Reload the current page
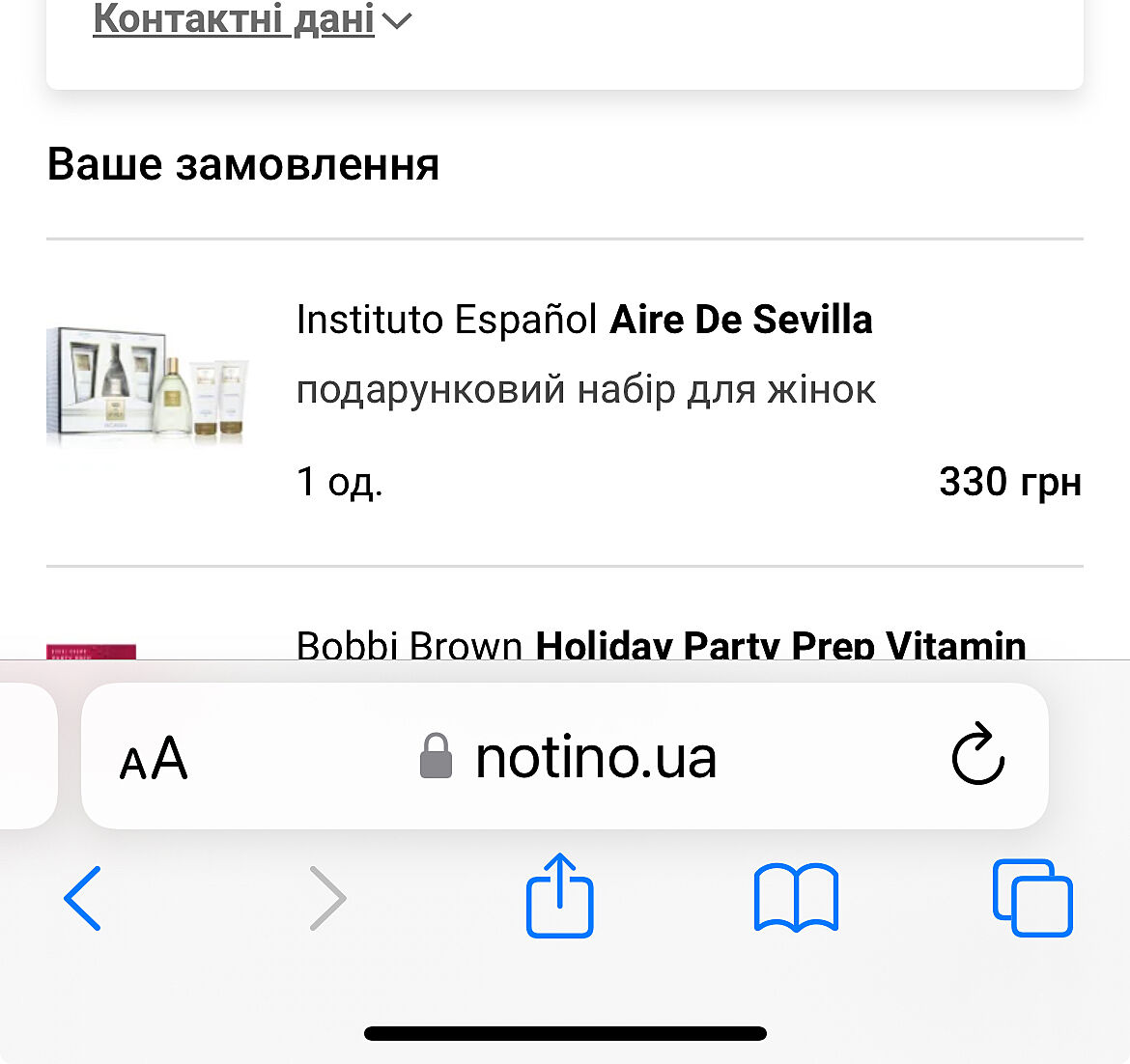Image resolution: width=1130 pixels, height=1064 pixels. pos(977,754)
